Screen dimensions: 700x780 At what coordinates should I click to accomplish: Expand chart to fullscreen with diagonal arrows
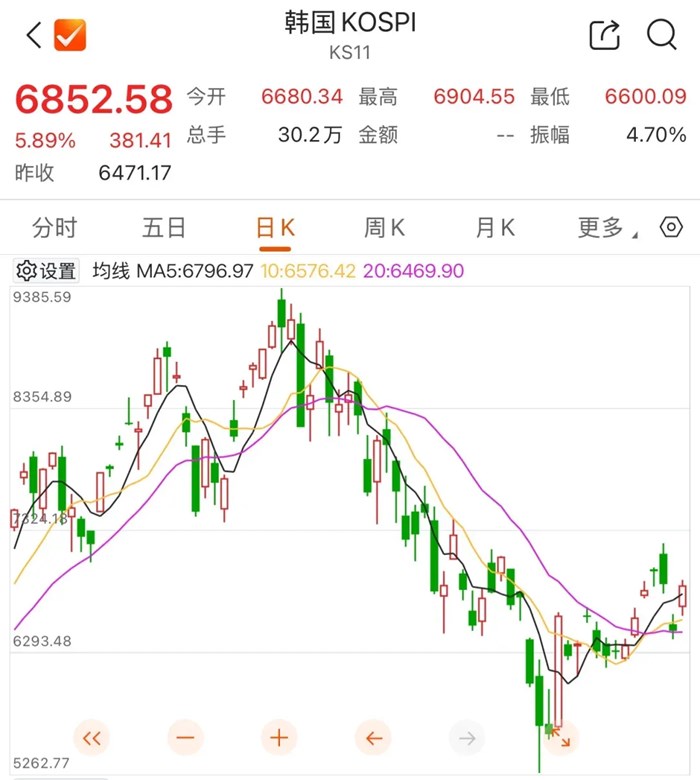coord(561,738)
